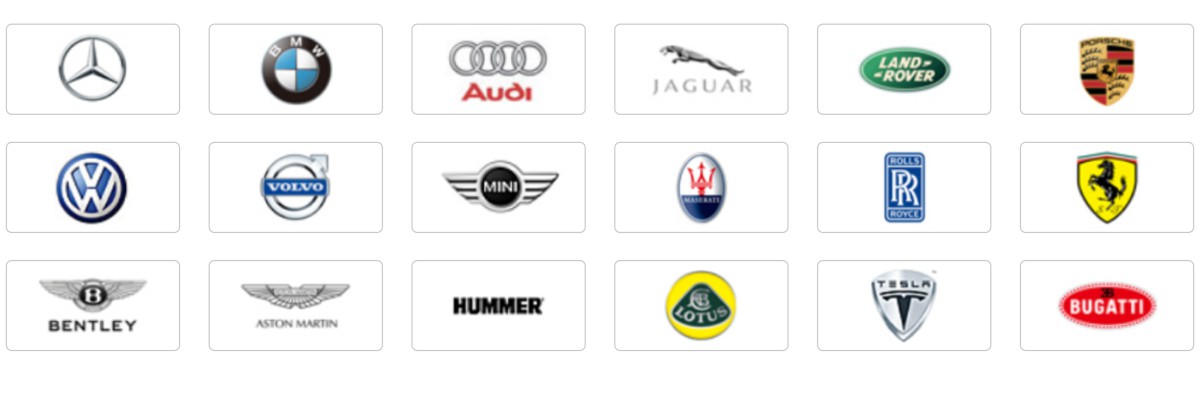Select the Jaguar brand tile
The height and width of the screenshot is (408, 1200).
click(x=701, y=69)
